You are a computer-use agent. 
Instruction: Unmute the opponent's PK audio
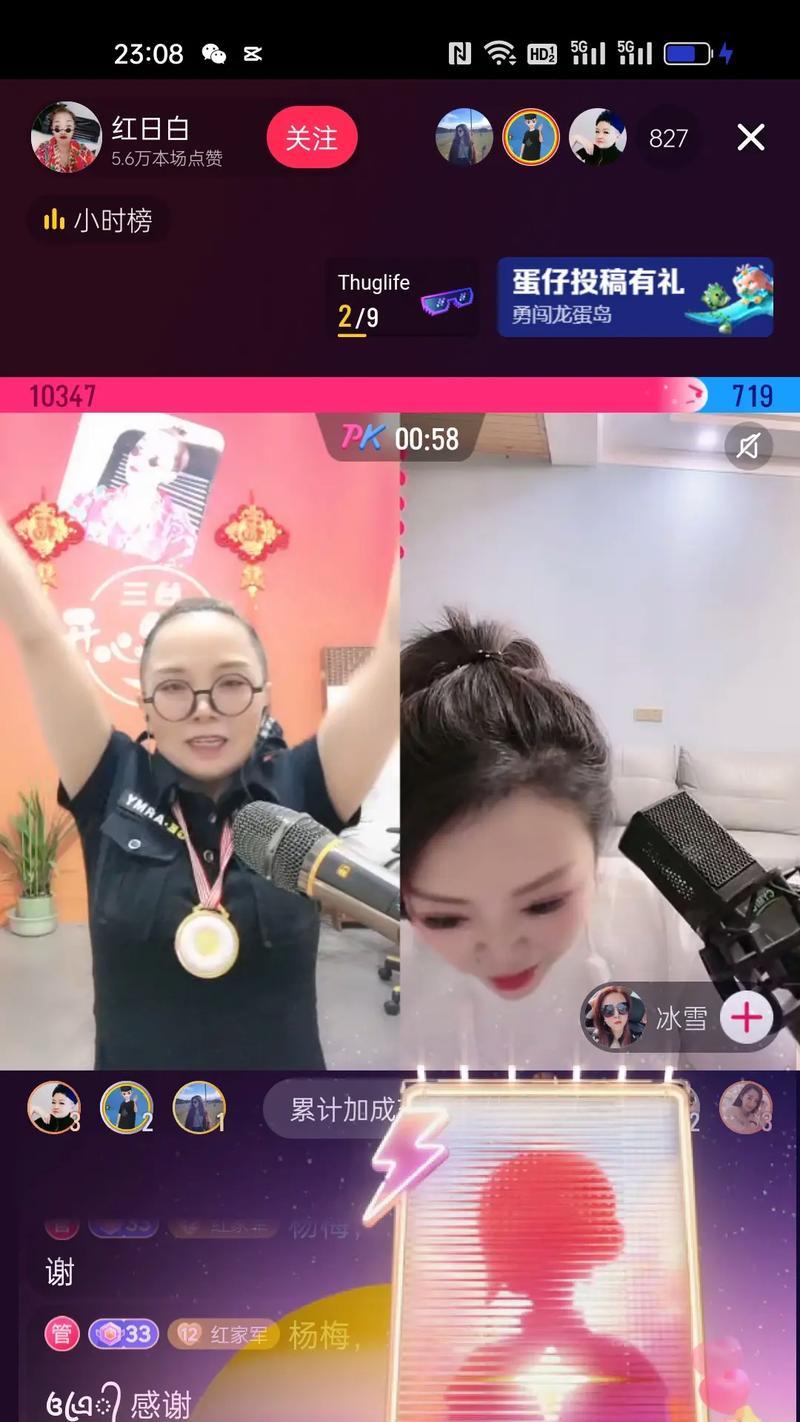pos(748,446)
